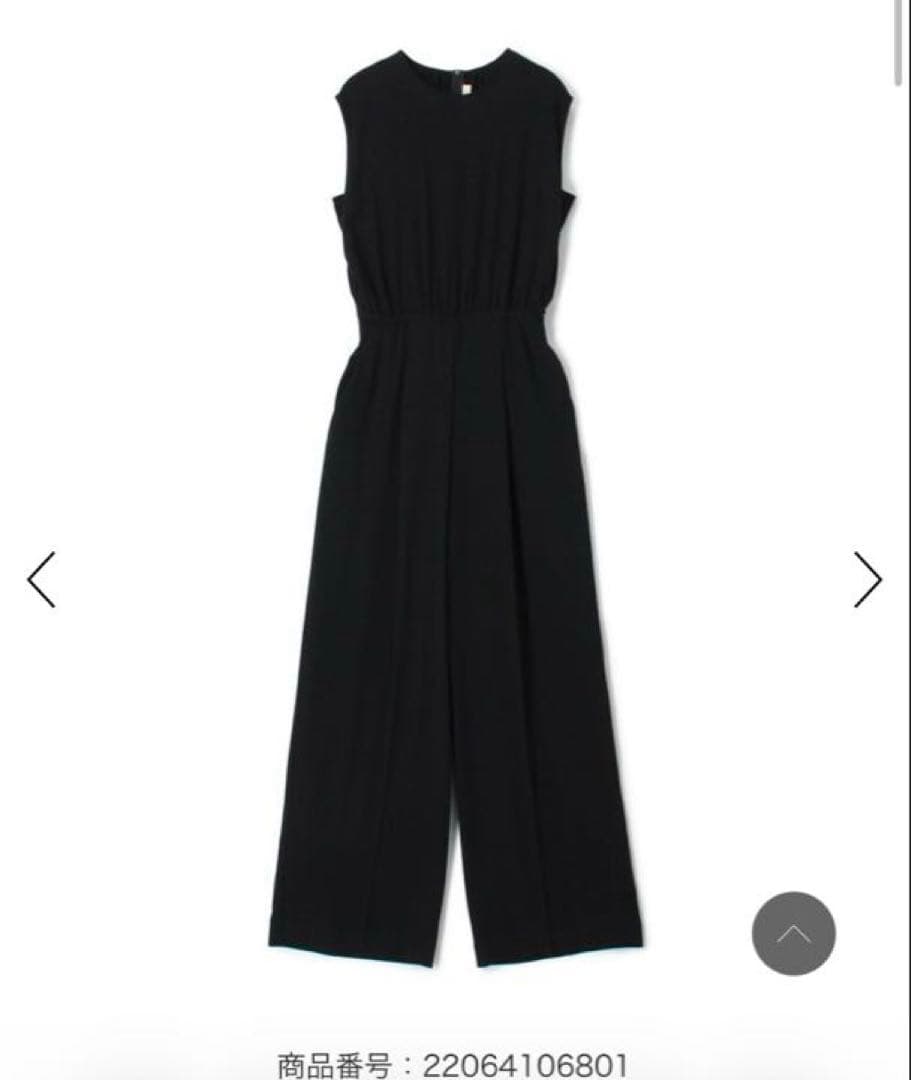Tap the round back-to-top button
This screenshot has width=911, height=1080.
(x=793, y=933)
